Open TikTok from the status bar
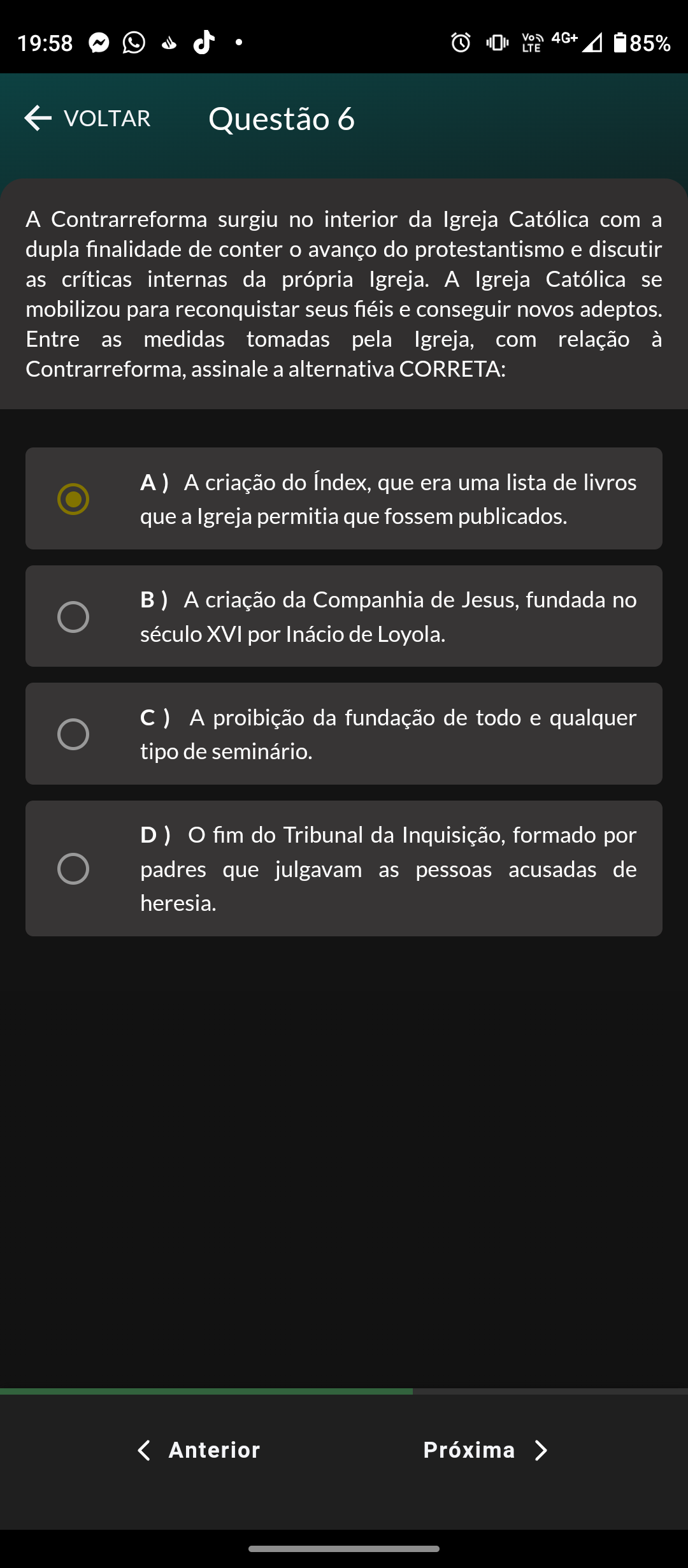 (x=202, y=42)
